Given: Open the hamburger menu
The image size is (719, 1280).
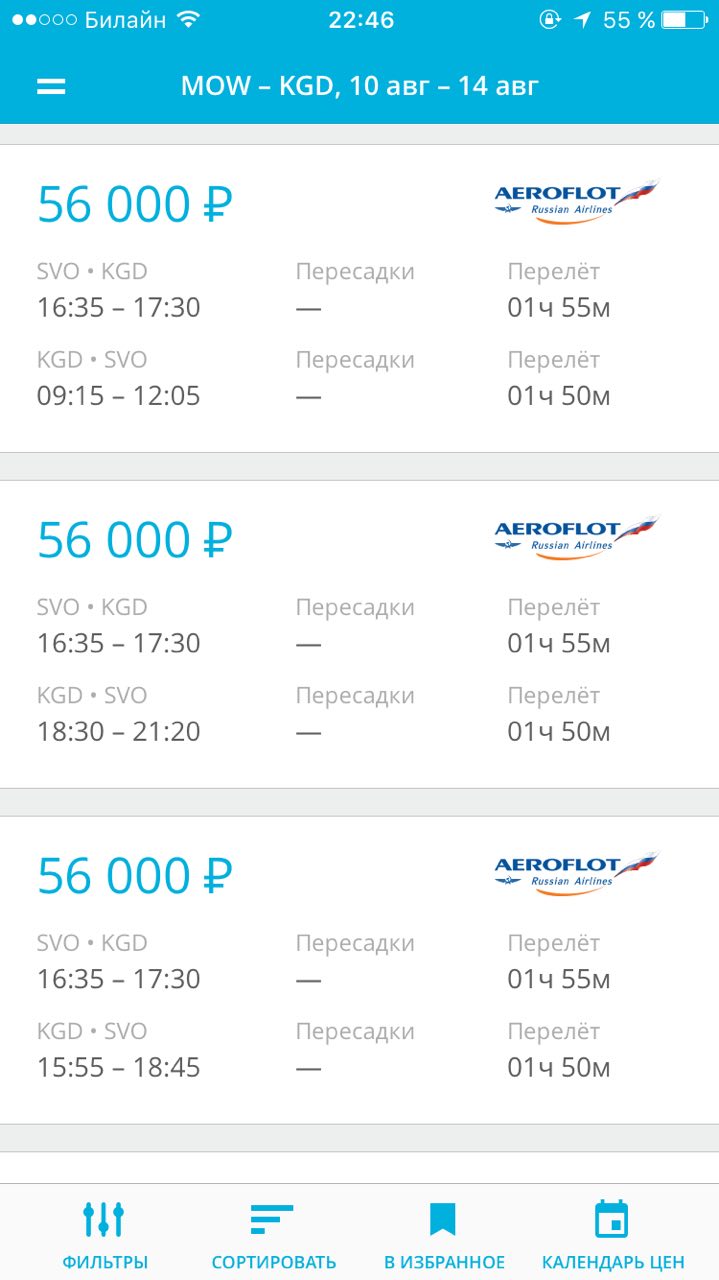Looking at the screenshot, I should 51,86.
